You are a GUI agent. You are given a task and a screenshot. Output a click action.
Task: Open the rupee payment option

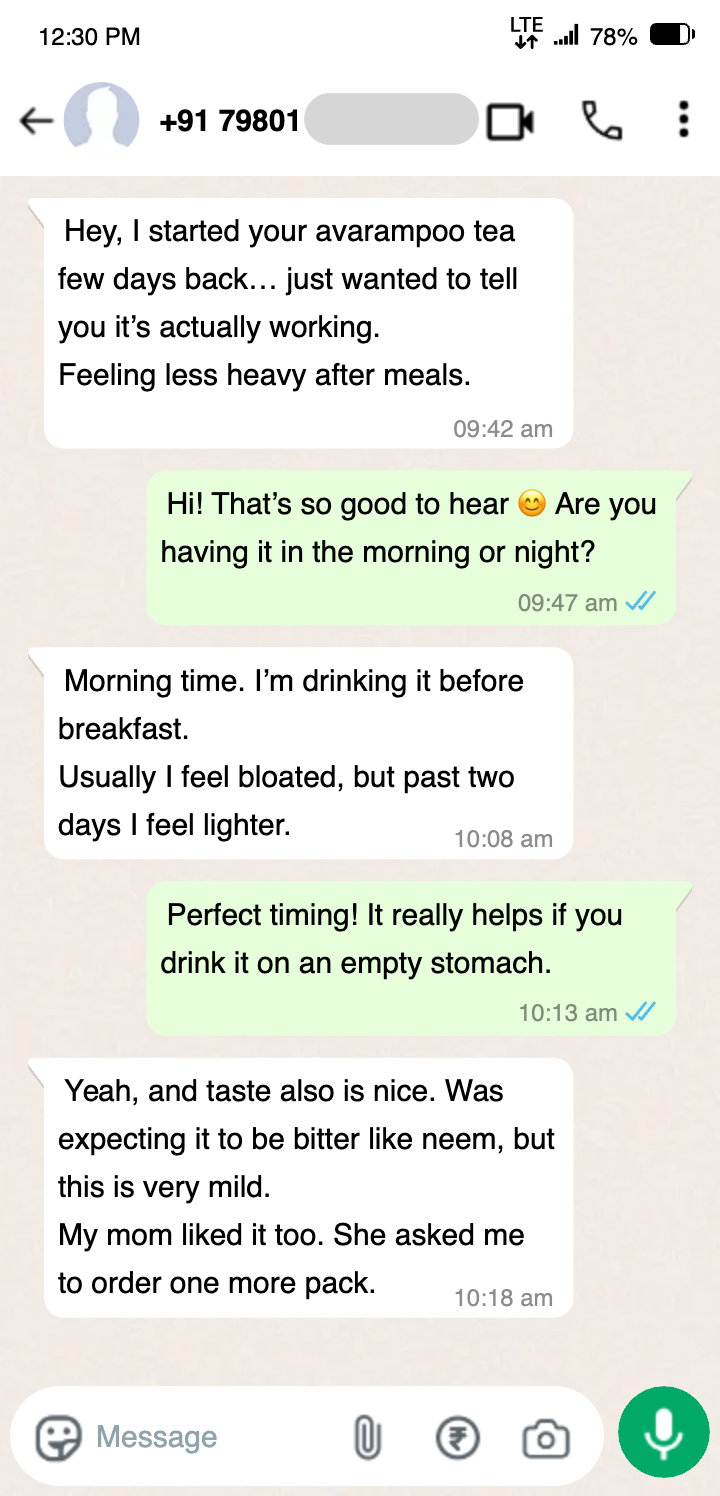pos(458,1439)
